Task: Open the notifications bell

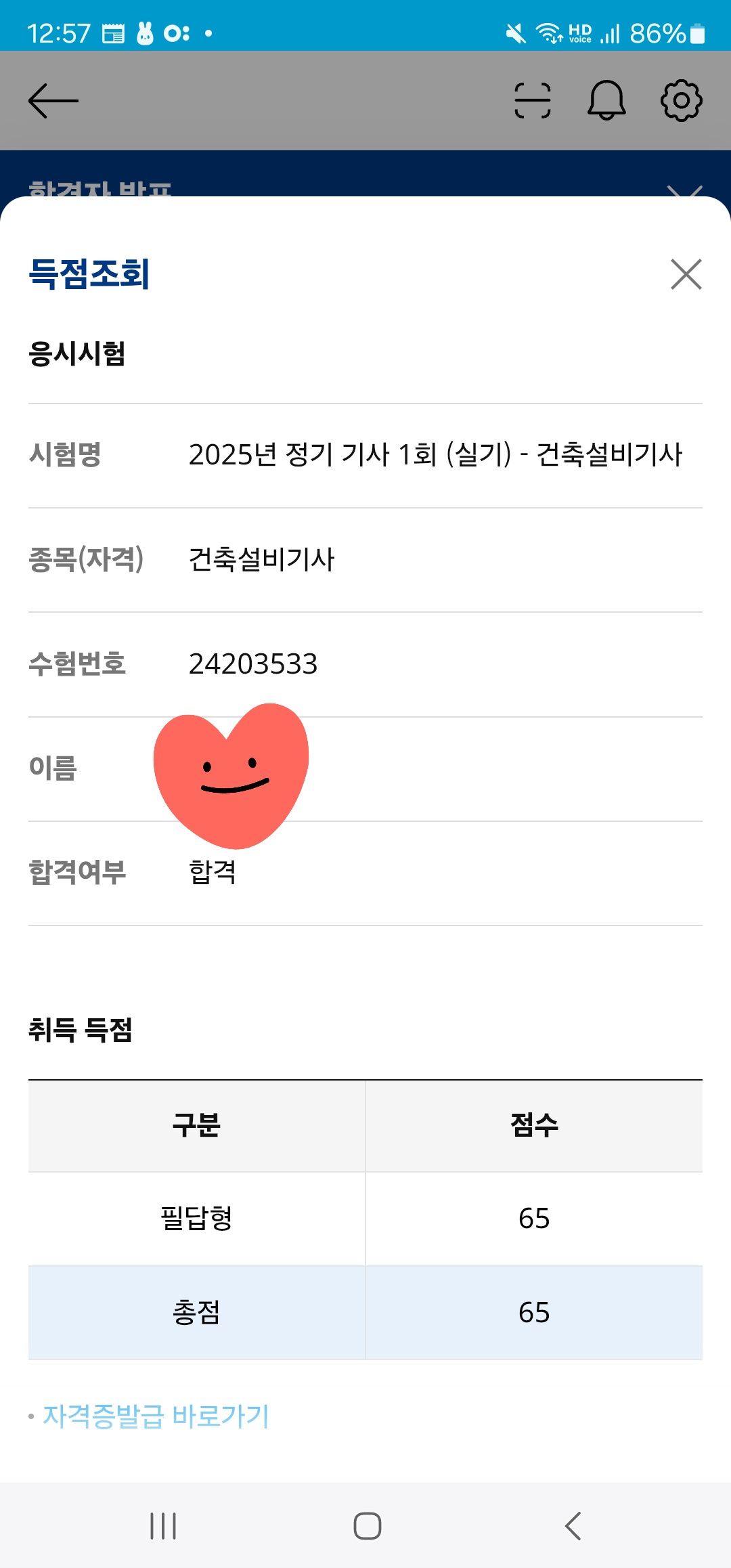Action: pyautogui.click(x=606, y=101)
